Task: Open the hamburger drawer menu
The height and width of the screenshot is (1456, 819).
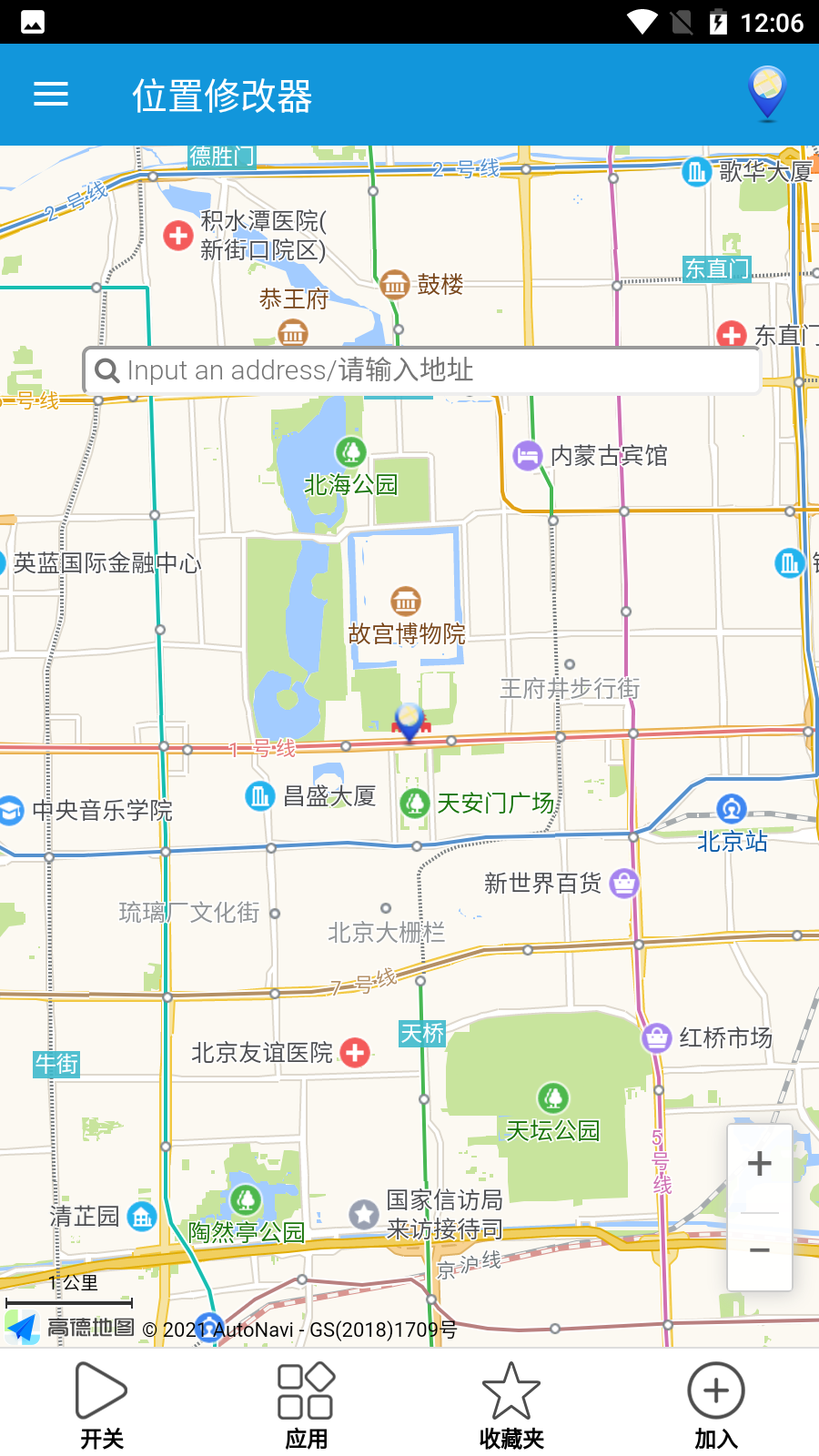Action: (51, 94)
